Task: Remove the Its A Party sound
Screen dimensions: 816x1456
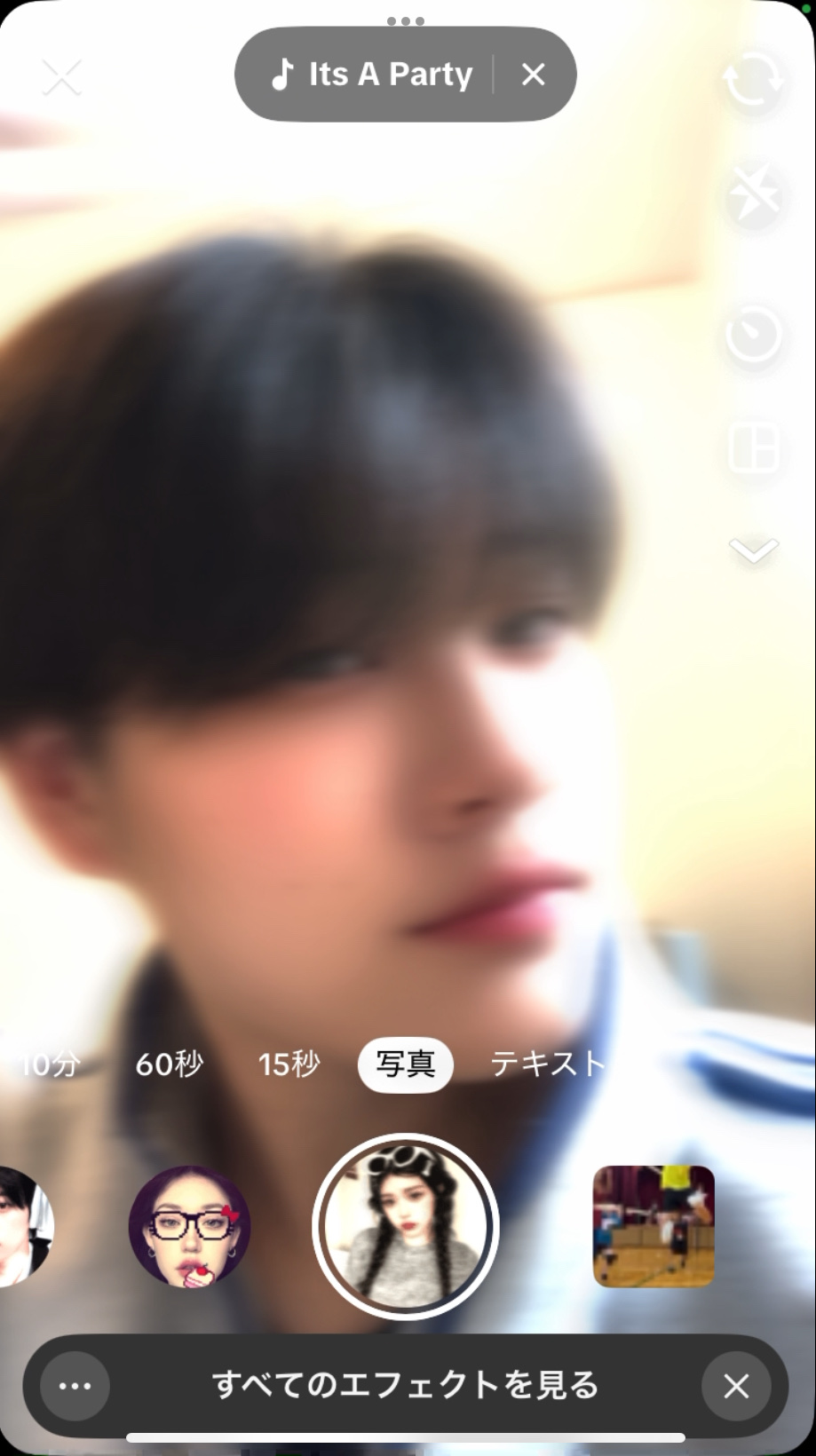Action: click(533, 75)
